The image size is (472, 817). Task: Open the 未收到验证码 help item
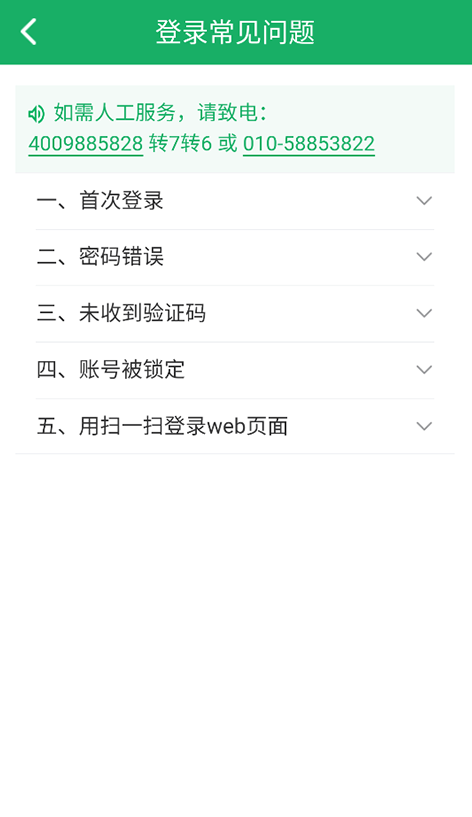[x=235, y=314]
